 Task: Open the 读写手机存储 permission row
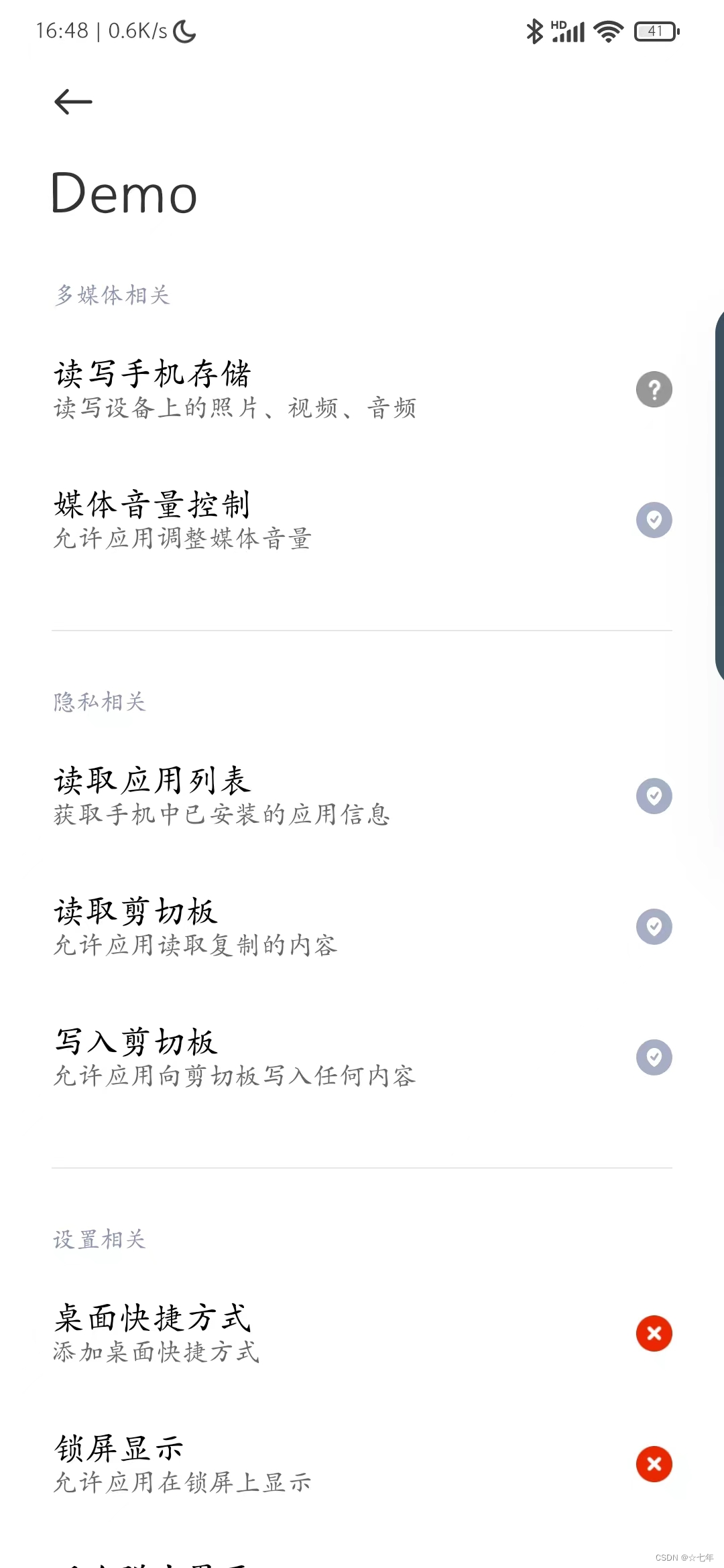click(362, 389)
